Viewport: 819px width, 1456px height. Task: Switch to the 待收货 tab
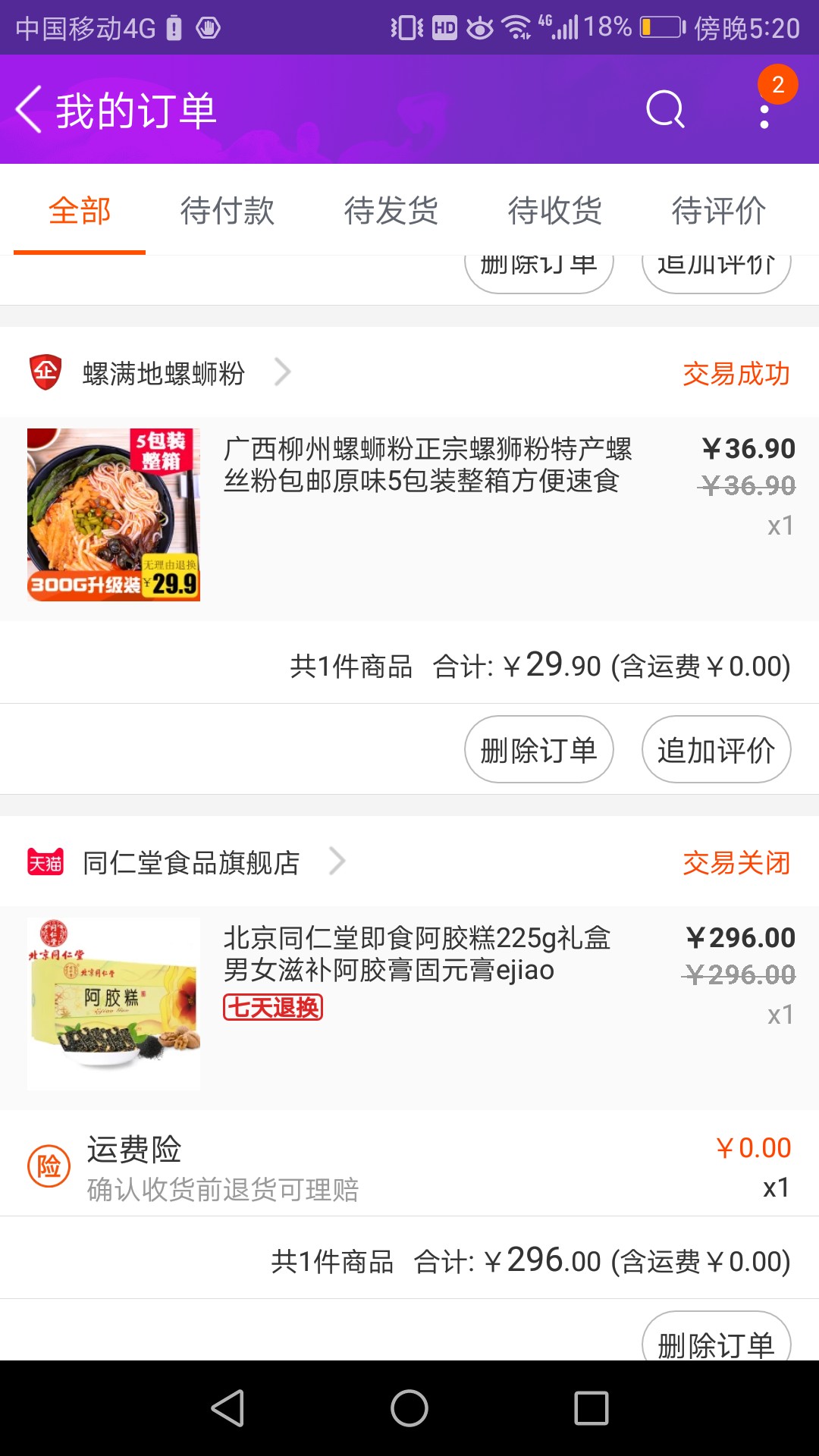pyautogui.click(x=555, y=210)
